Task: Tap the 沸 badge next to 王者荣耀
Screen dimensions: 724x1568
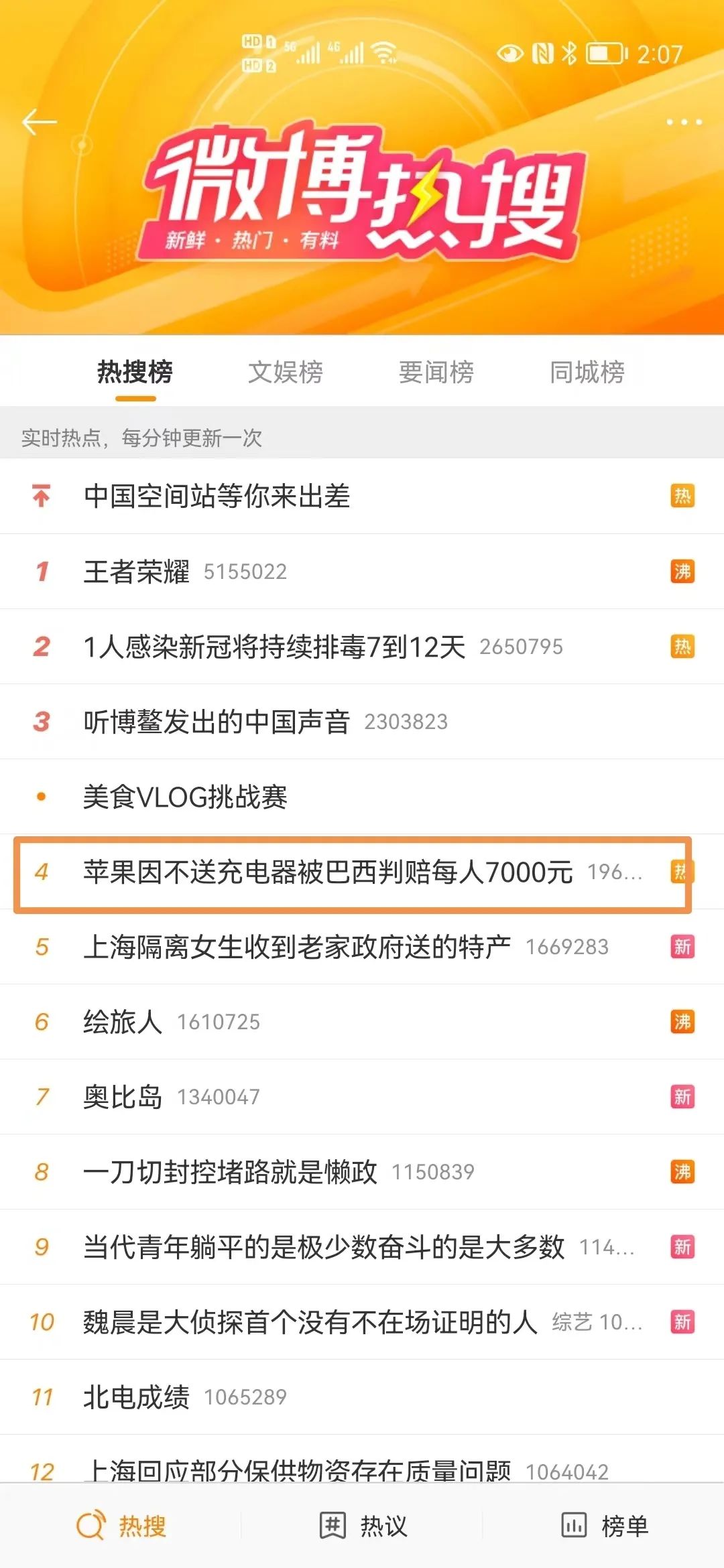Action: click(x=683, y=572)
